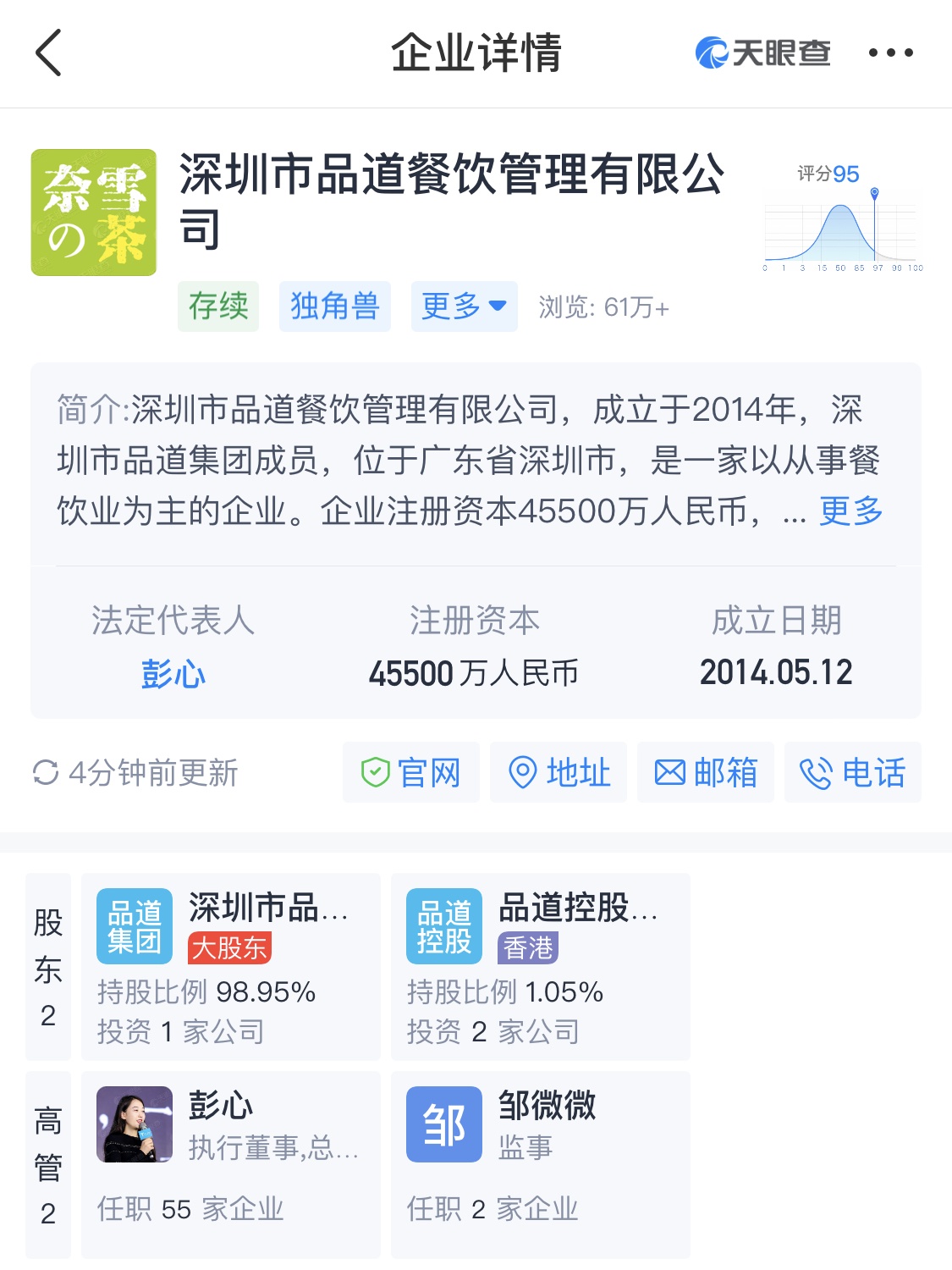Image resolution: width=952 pixels, height=1270 pixels.
Task: Open executive card for 彭心
Action: click(x=231, y=1164)
